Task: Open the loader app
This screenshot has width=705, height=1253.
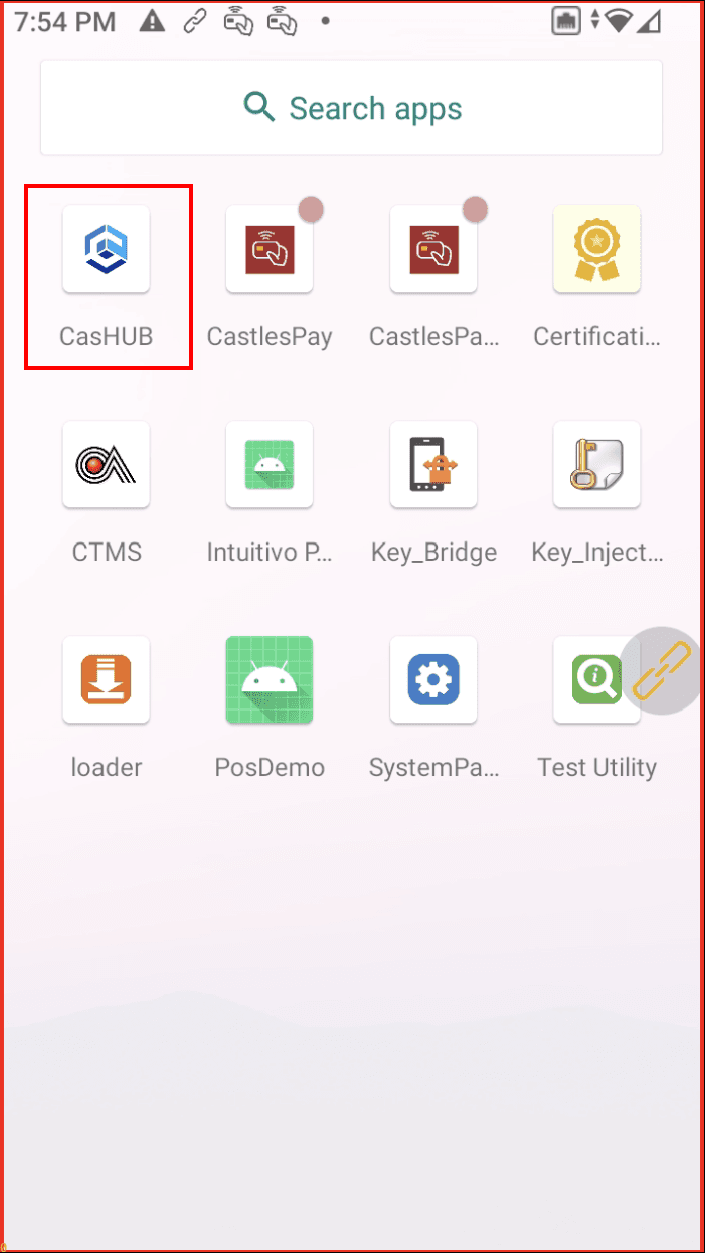Action: 106,680
